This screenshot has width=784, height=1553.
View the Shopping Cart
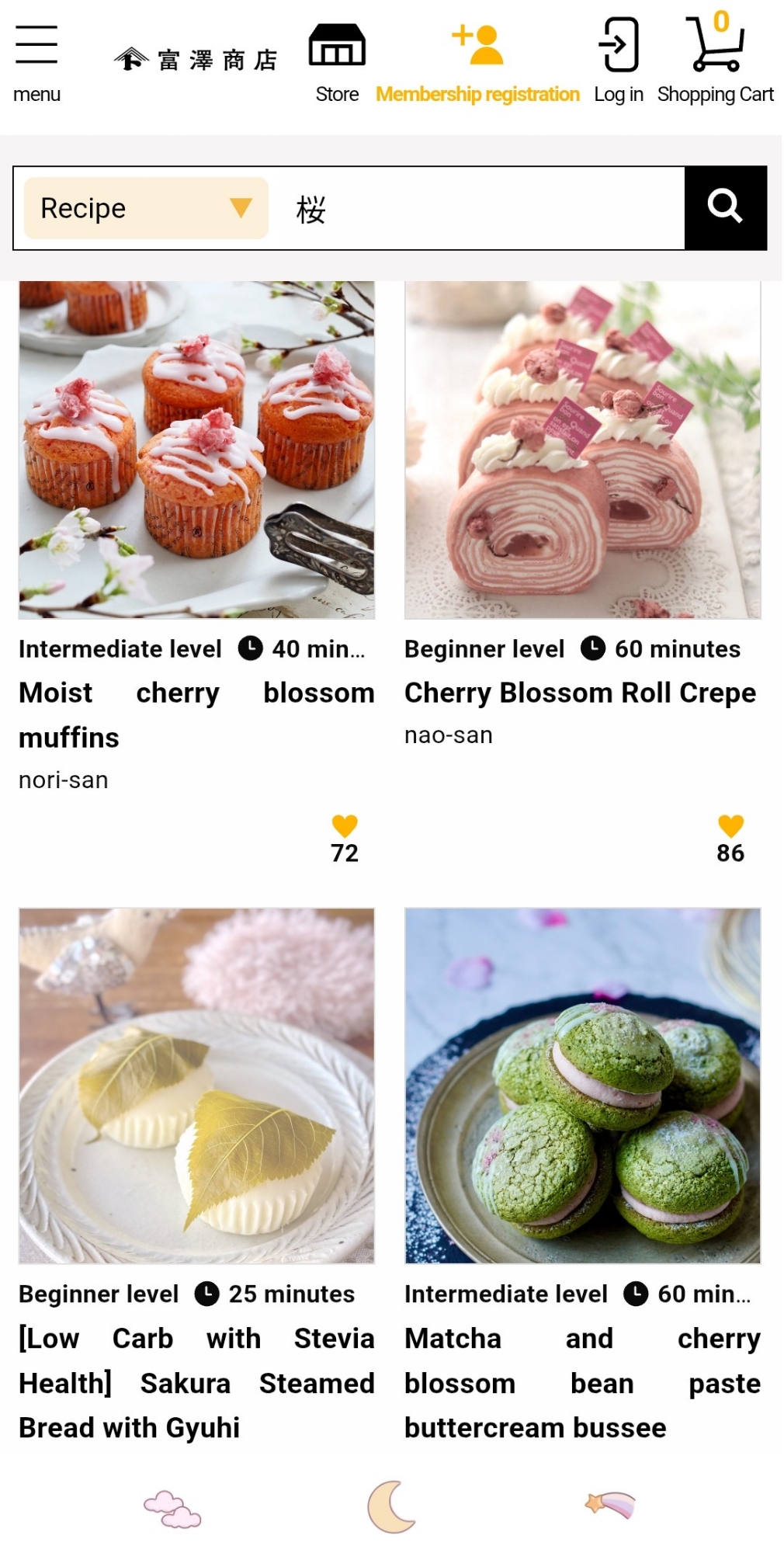[715, 61]
